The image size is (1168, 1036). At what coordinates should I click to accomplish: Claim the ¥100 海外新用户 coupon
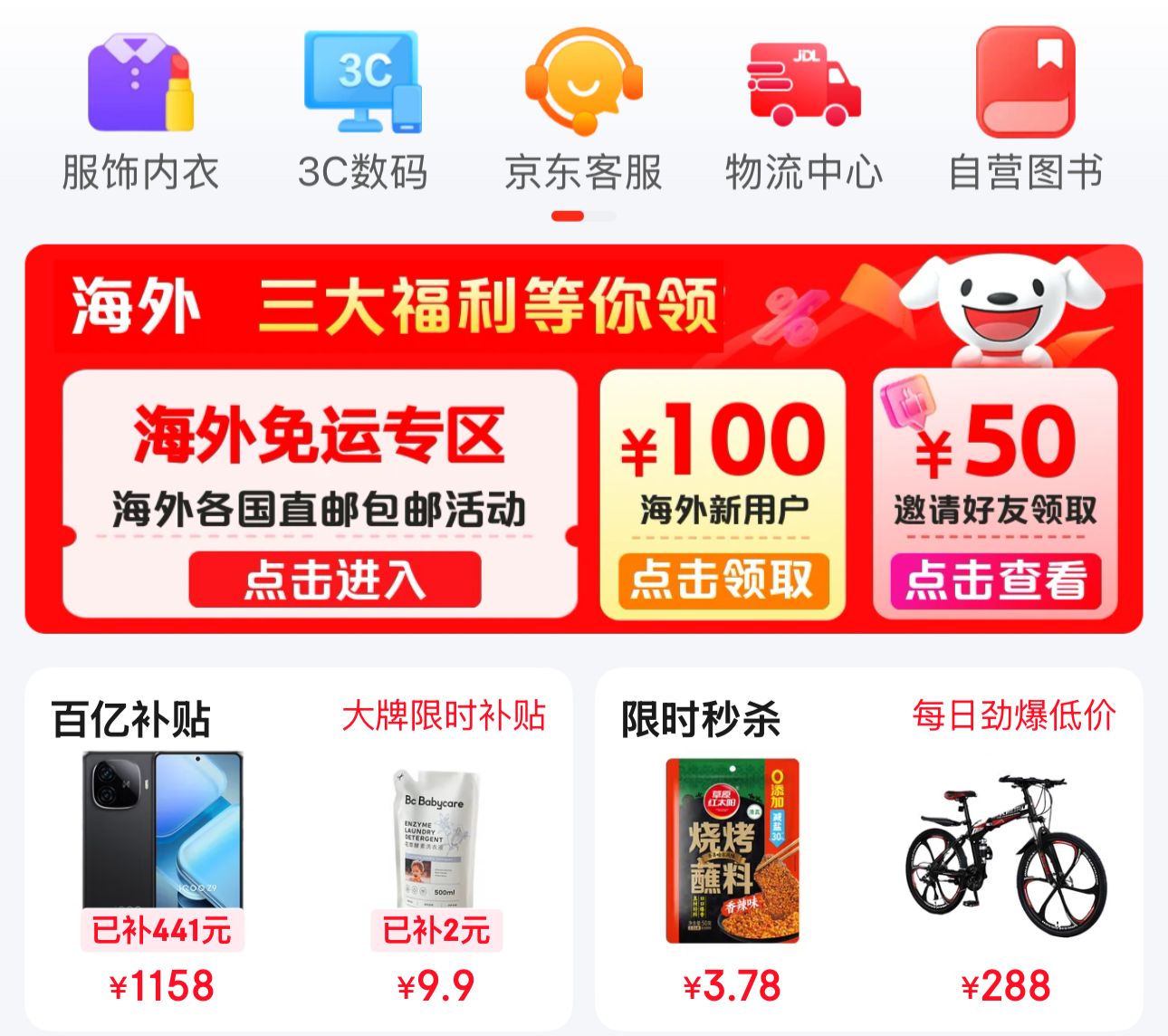pyautogui.click(x=723, y=580)
